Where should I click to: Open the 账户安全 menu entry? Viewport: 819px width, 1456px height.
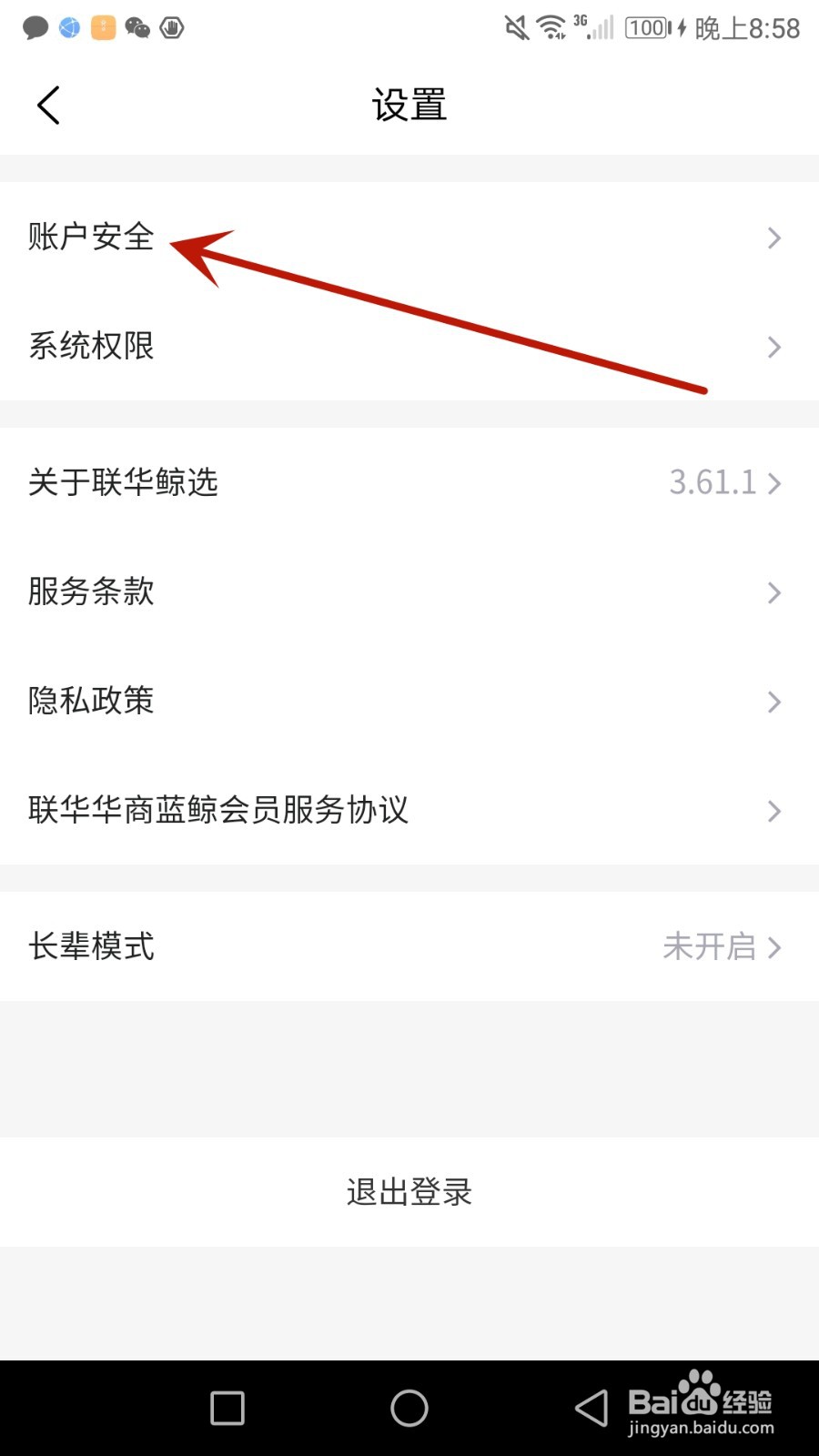click(89, 235)
